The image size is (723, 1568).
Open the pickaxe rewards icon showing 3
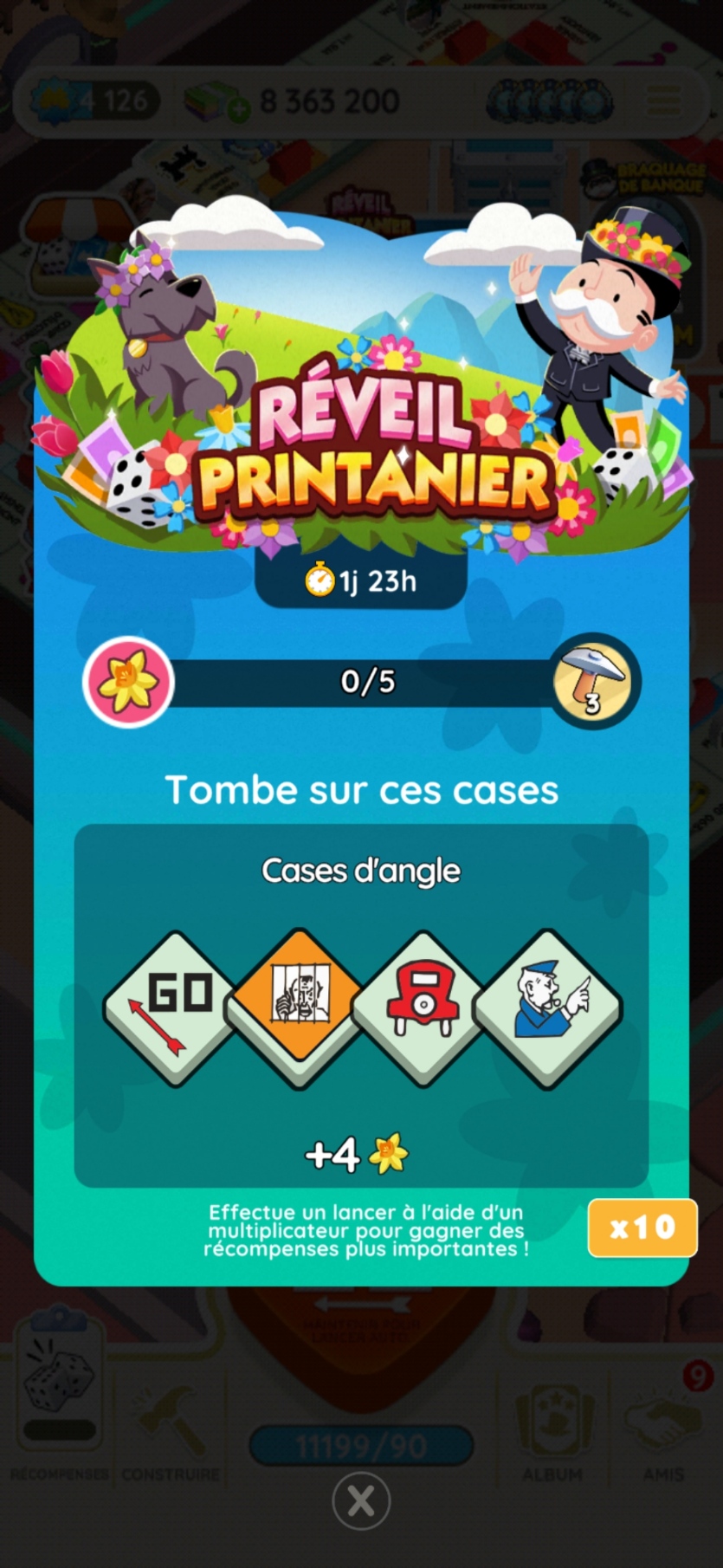[x=594, y=682]
